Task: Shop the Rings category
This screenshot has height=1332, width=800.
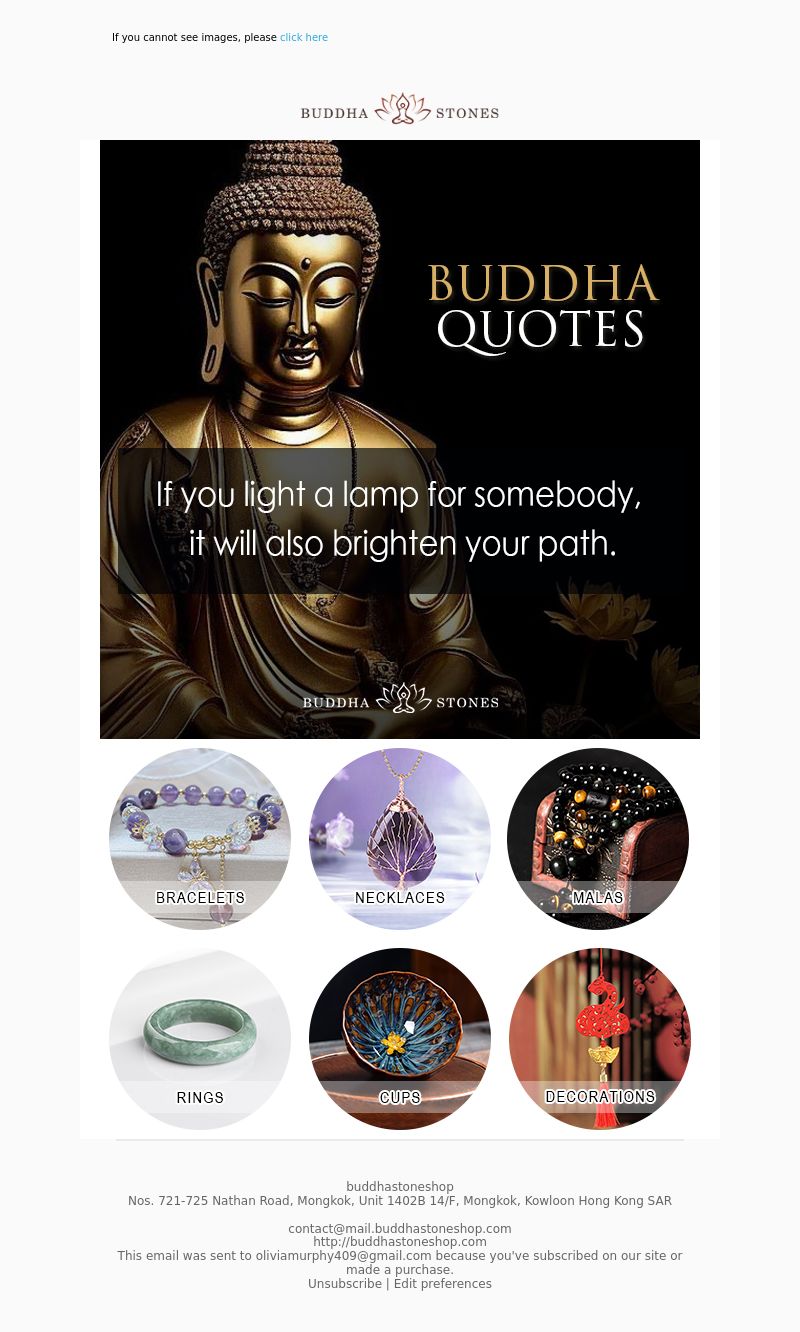Action: point(200,1039)
